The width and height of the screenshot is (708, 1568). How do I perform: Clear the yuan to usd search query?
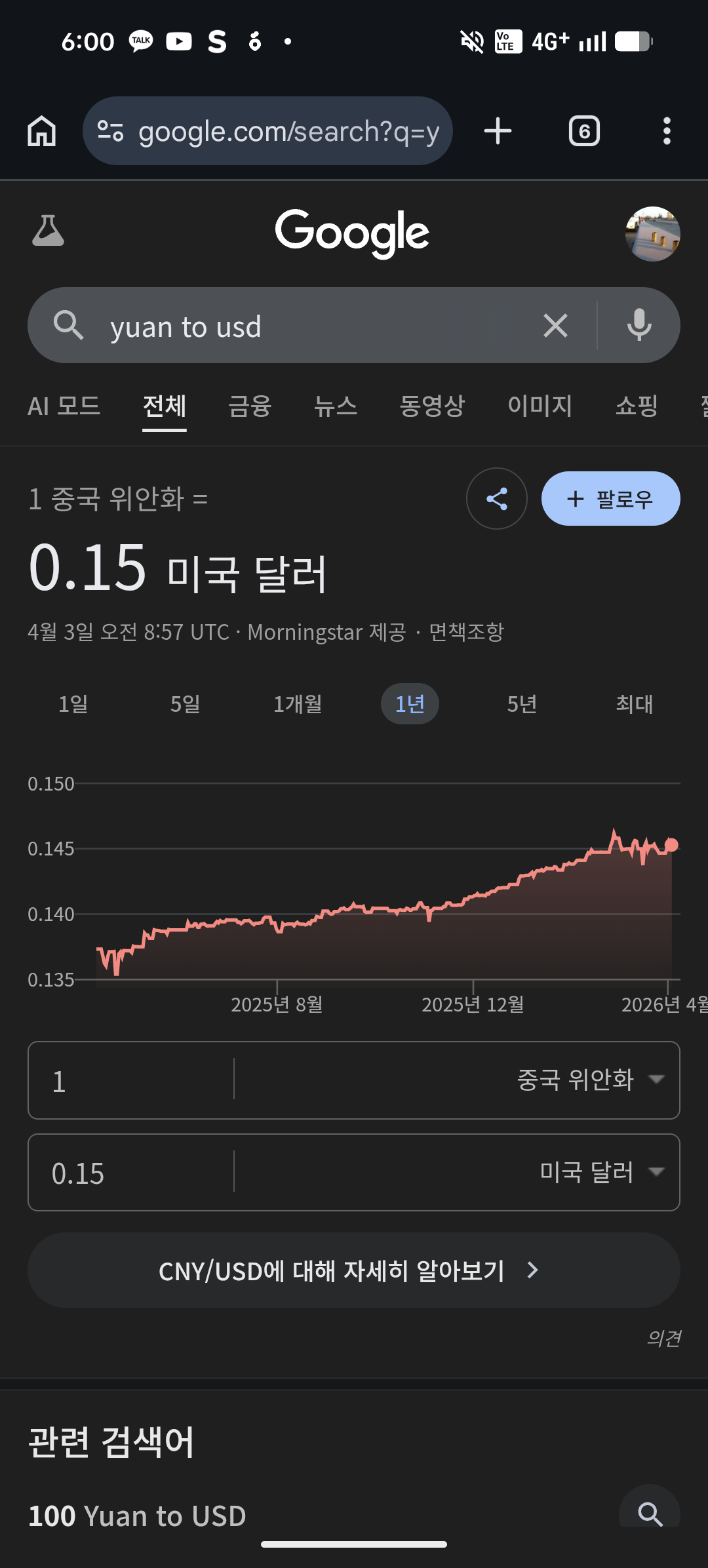coord(555,326)
